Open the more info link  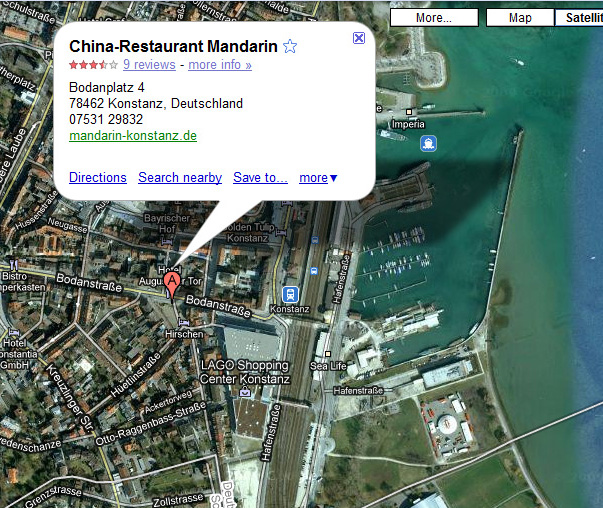(x=220, y=65)
